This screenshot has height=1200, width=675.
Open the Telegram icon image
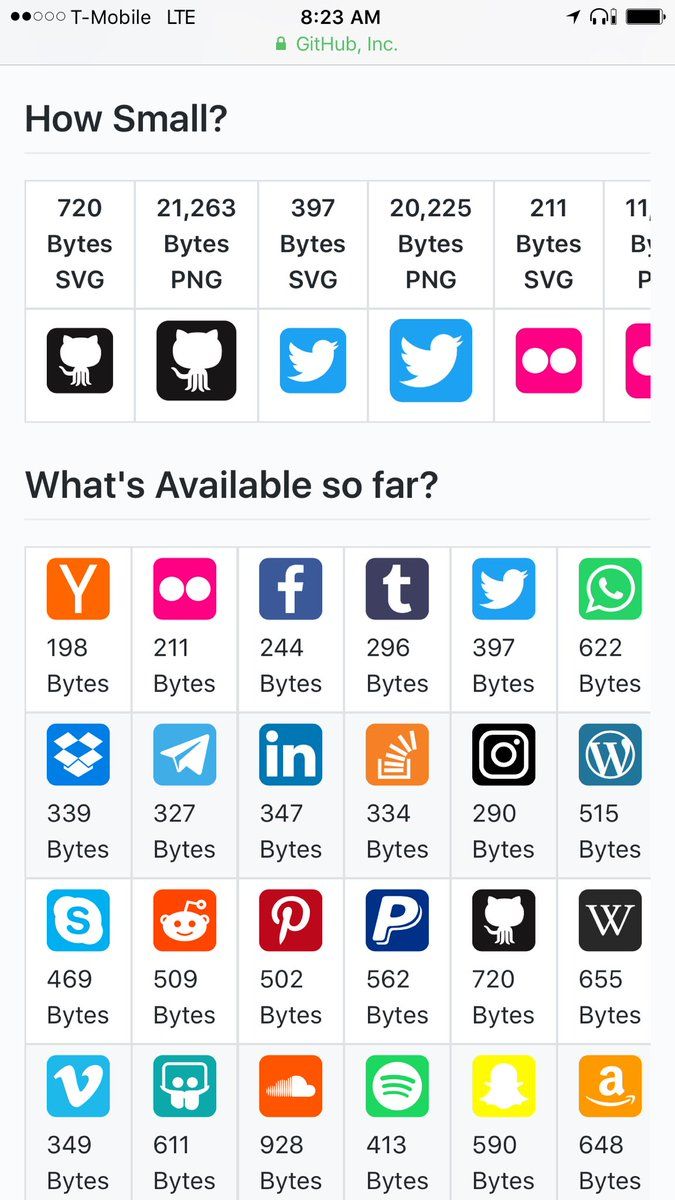click(x=184, y=755)
